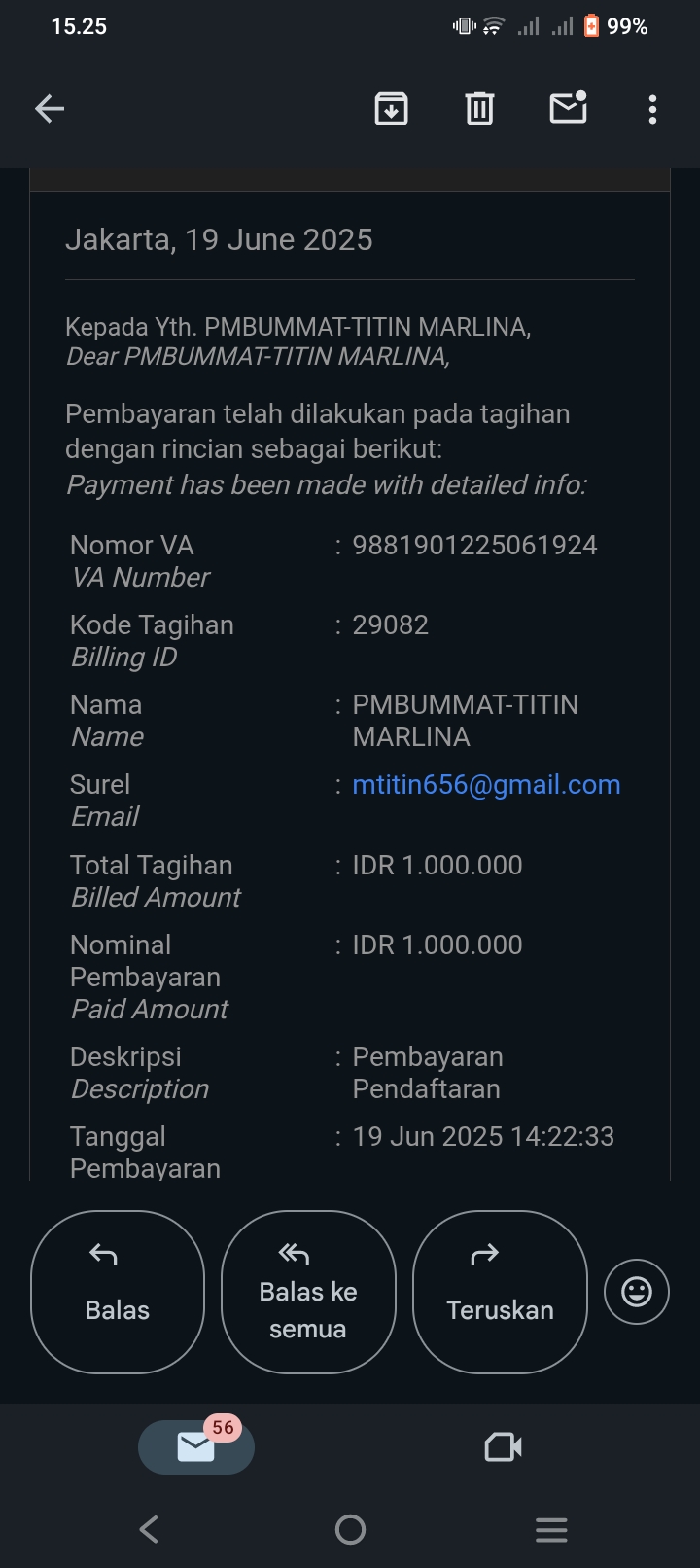Archive this email
This screenshot has height=1568, width=700.
pyautogui.click(x=391, y=109)
